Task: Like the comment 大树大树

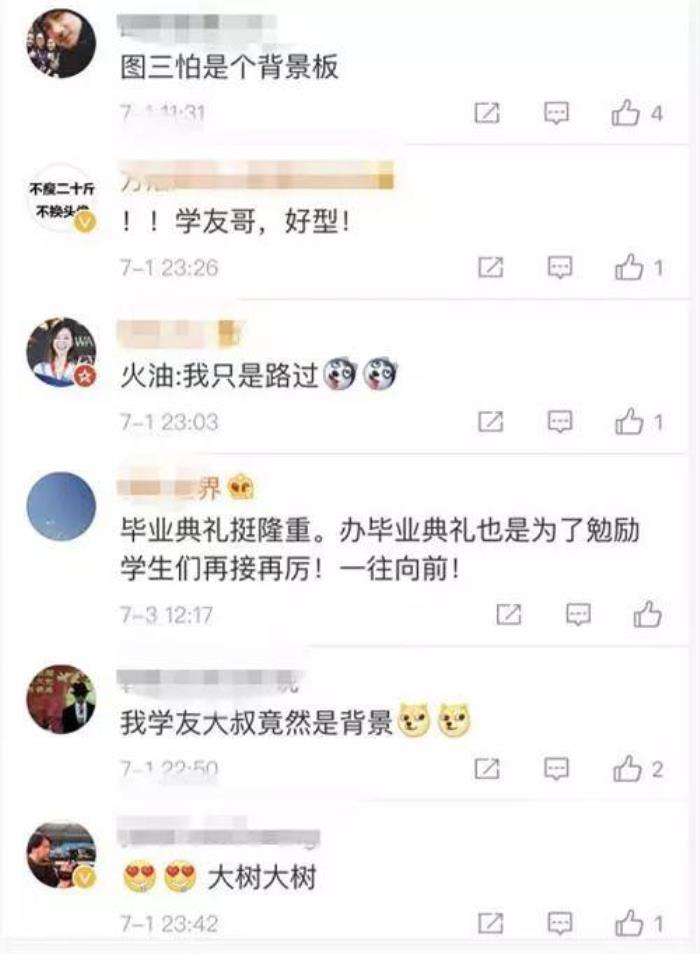Action: point(629,922)
